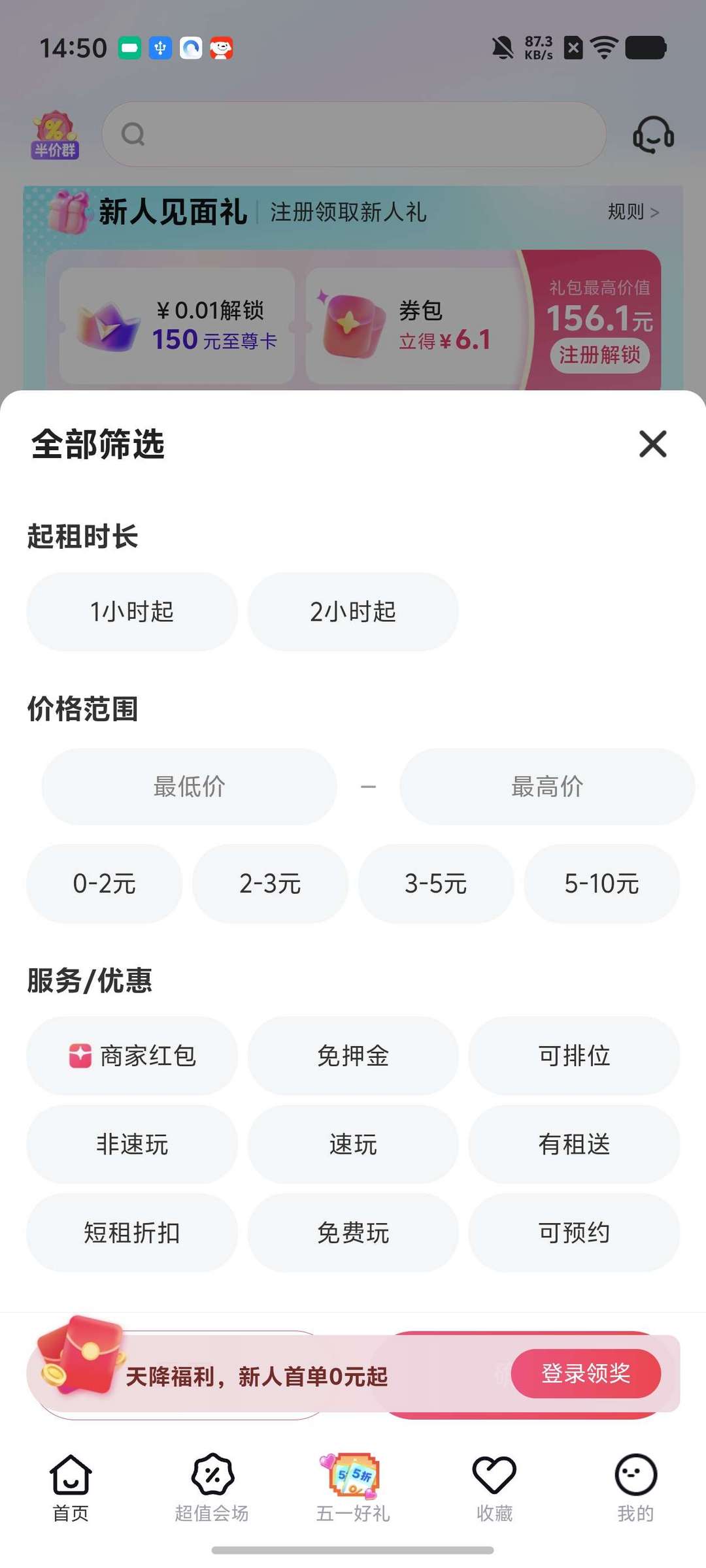
Task: Select the 1小时起 rental duration chip
Action: (132, 612)
